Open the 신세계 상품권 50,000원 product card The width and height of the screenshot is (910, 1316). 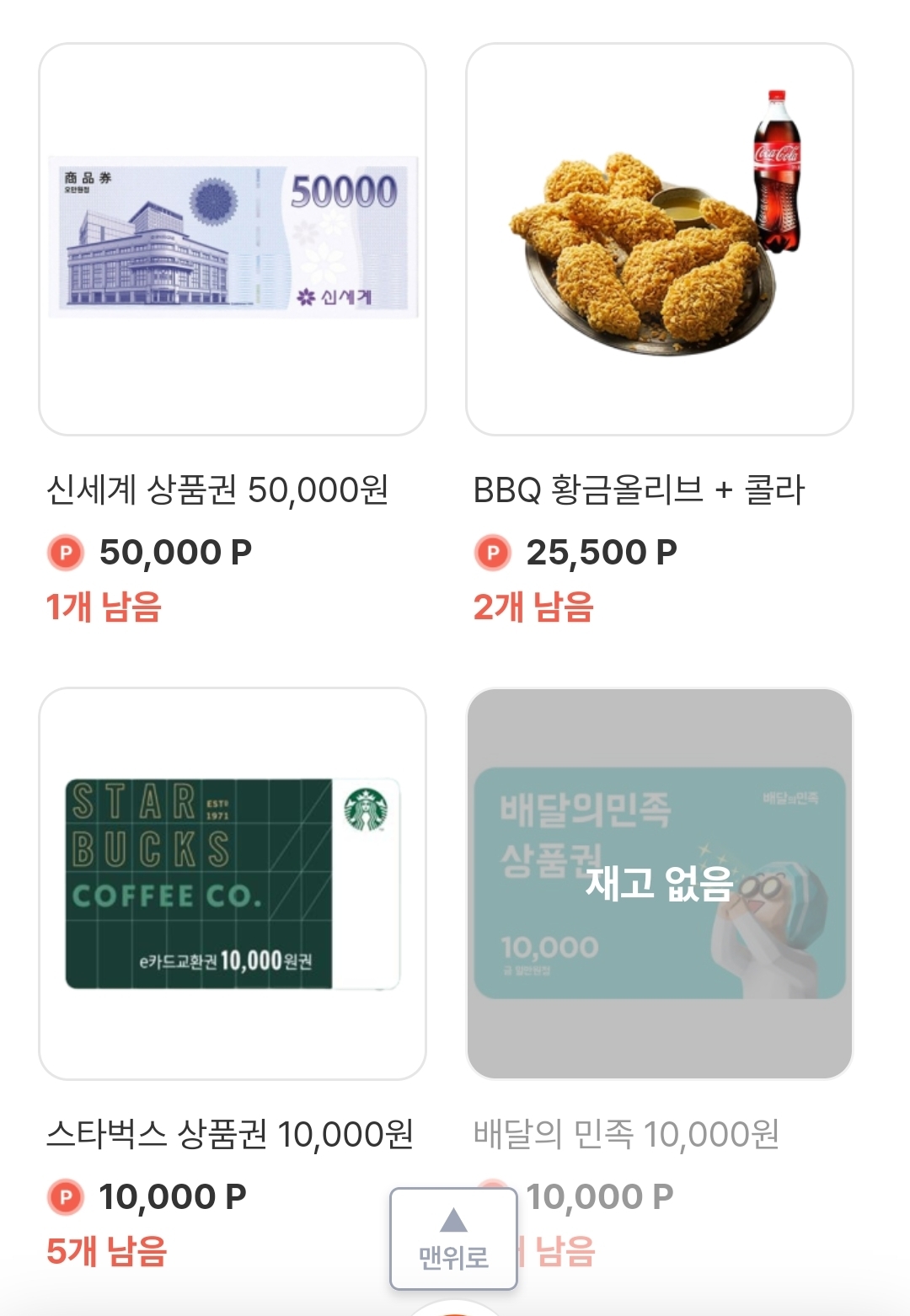tap(233, 239)
